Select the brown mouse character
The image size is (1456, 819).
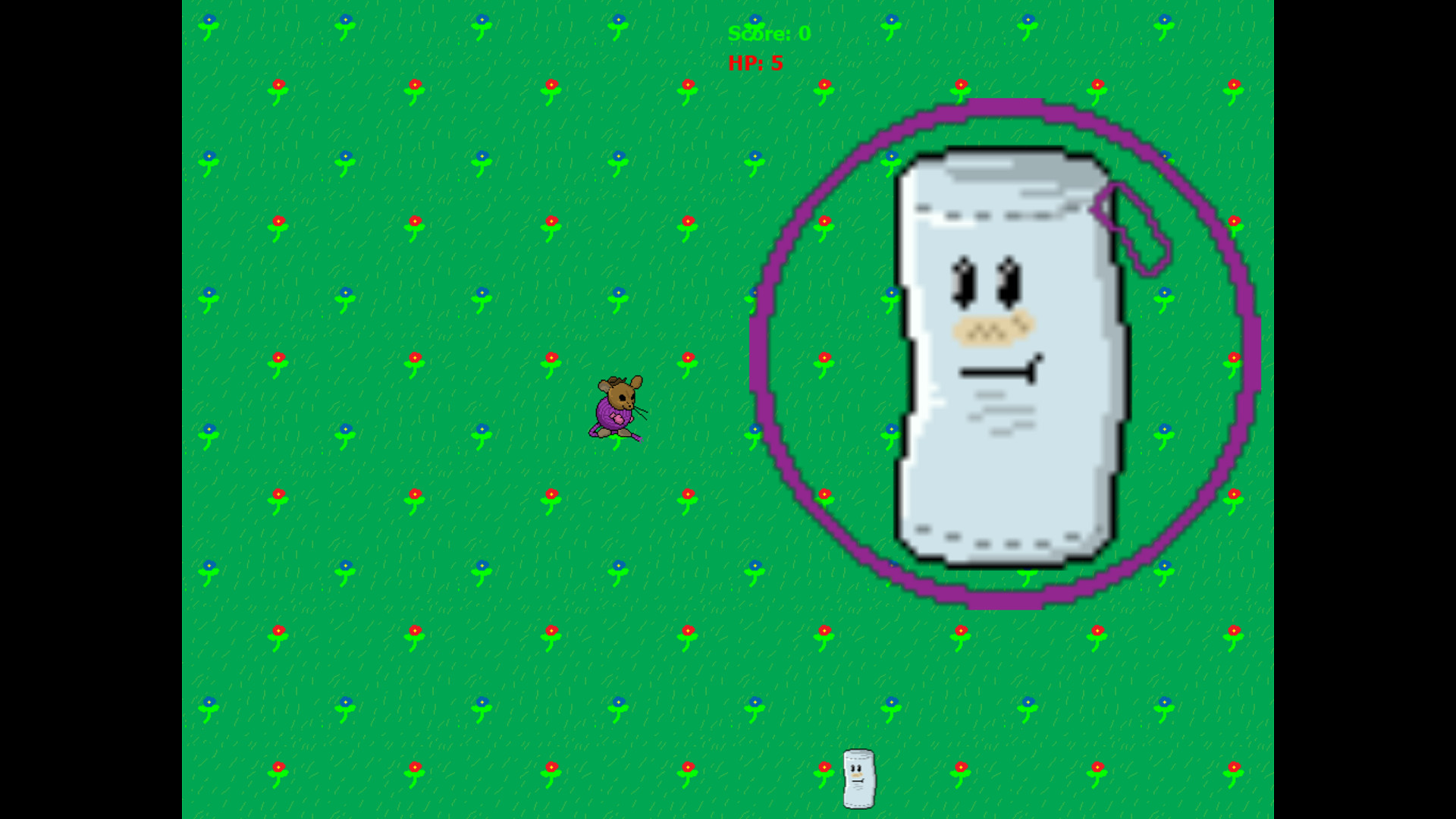[618, 408]
